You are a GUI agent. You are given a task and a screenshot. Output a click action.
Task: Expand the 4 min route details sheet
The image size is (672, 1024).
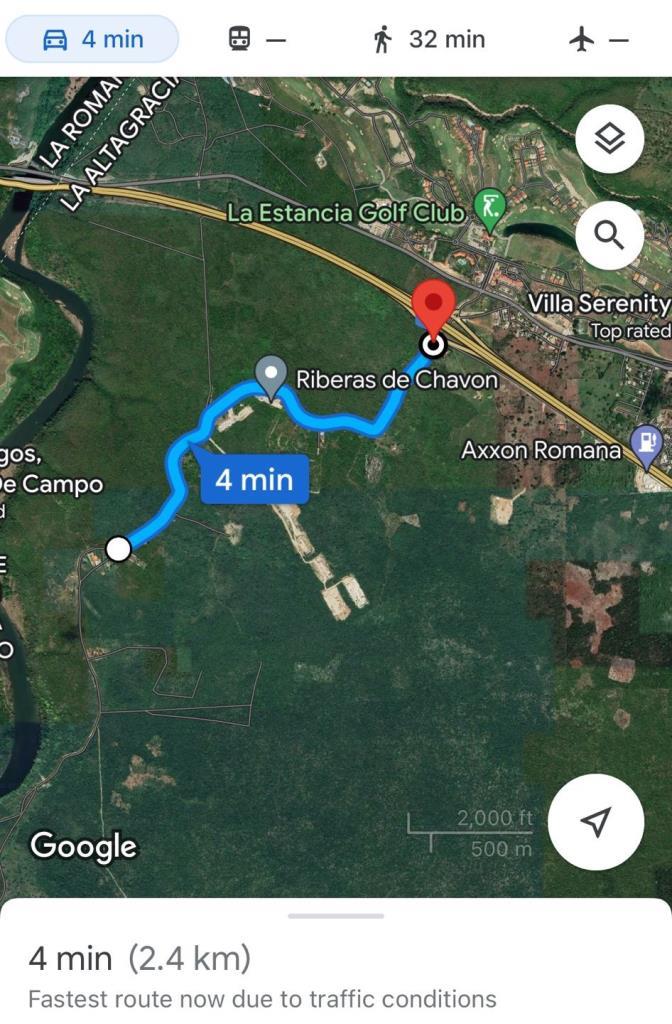(x=336, y=960)
